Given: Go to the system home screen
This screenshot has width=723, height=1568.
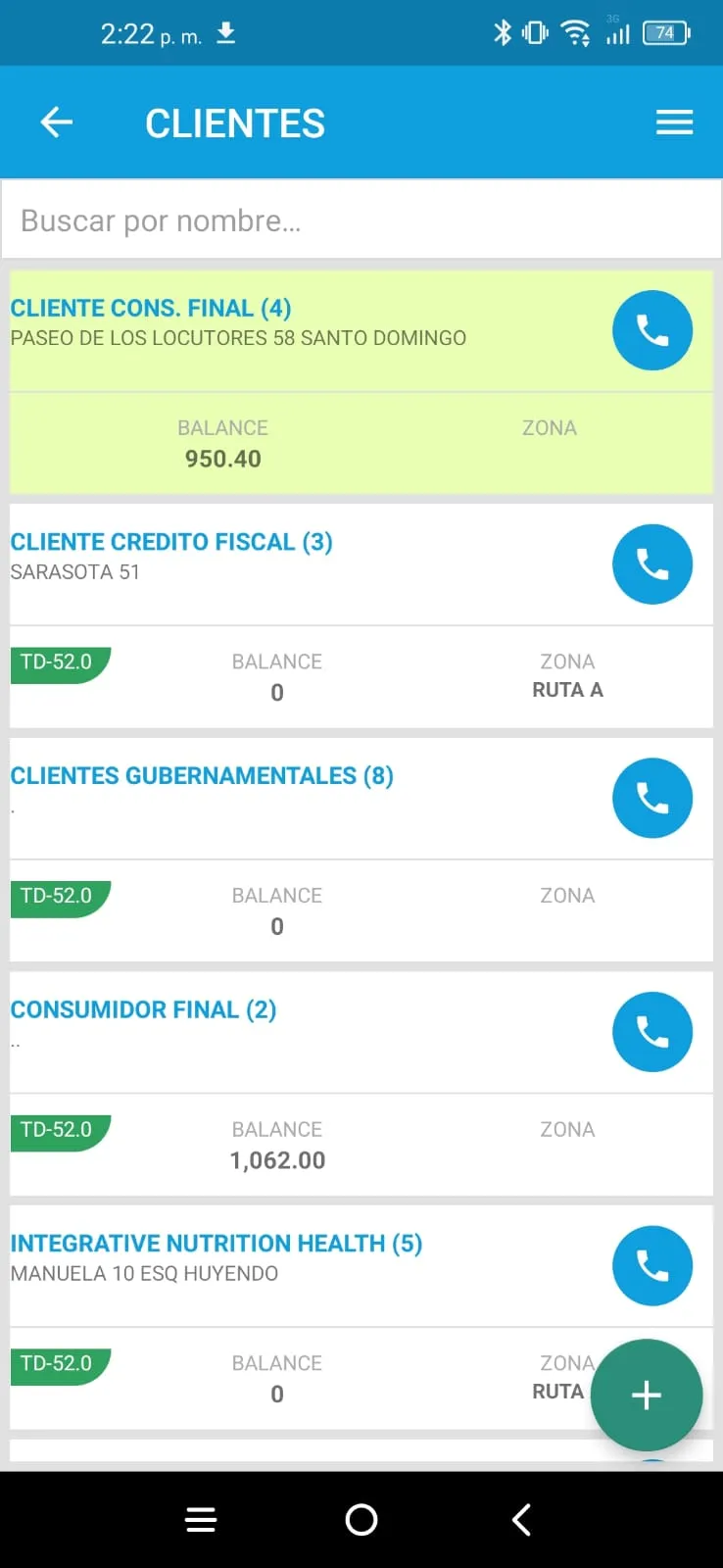Looking at the screenshot, I should click(361, 1520).
